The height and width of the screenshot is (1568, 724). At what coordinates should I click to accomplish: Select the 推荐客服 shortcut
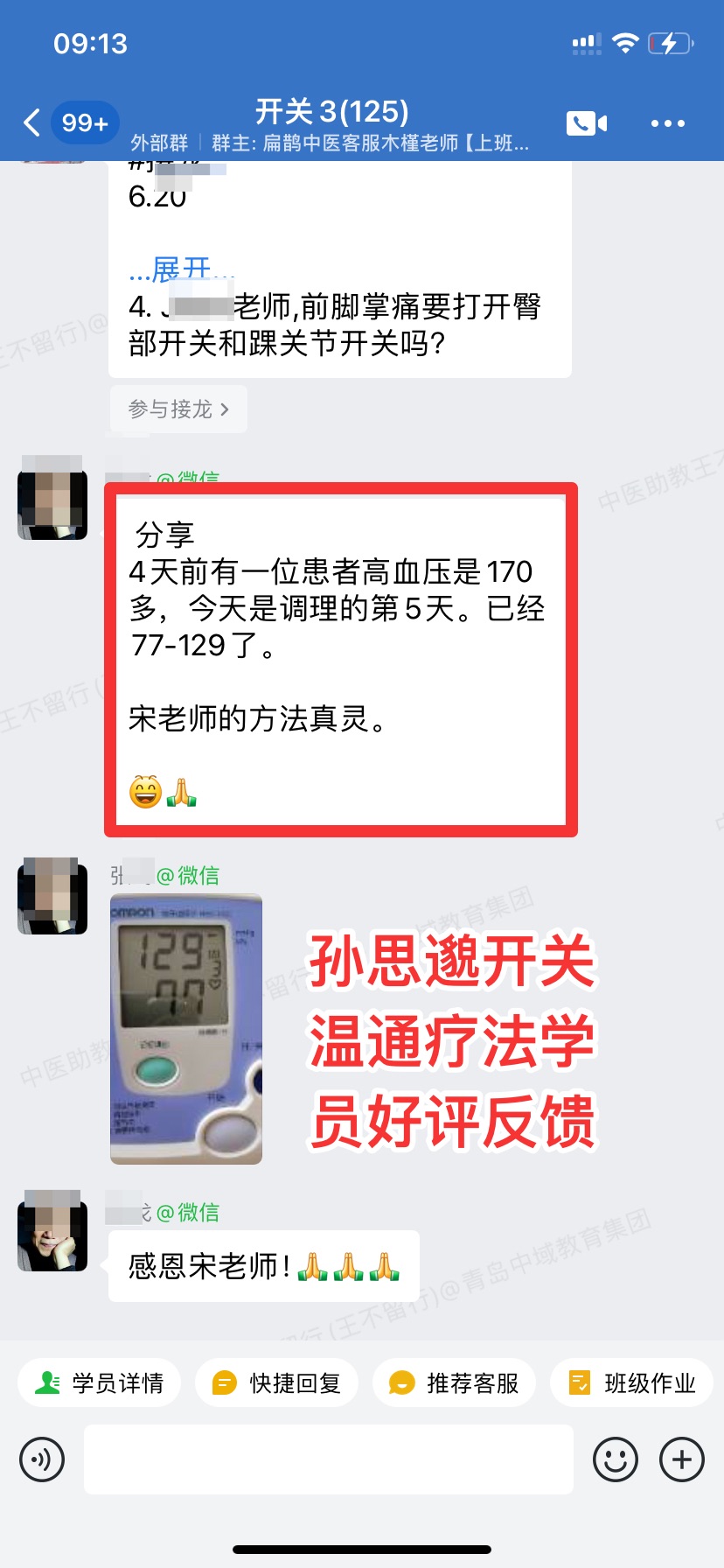[x=454, y=1382]
